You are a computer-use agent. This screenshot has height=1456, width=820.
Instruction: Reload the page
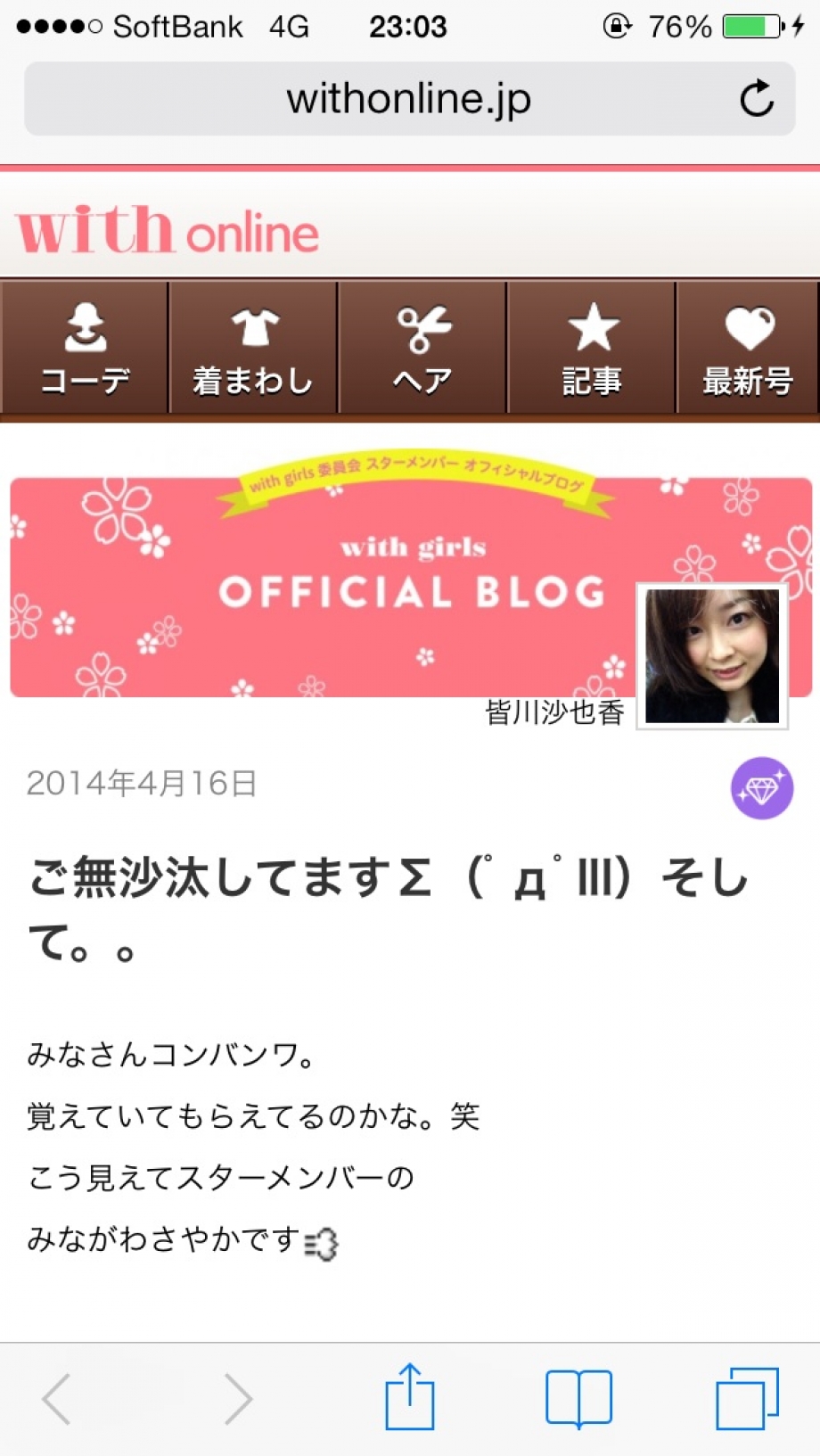click(757, 99)
